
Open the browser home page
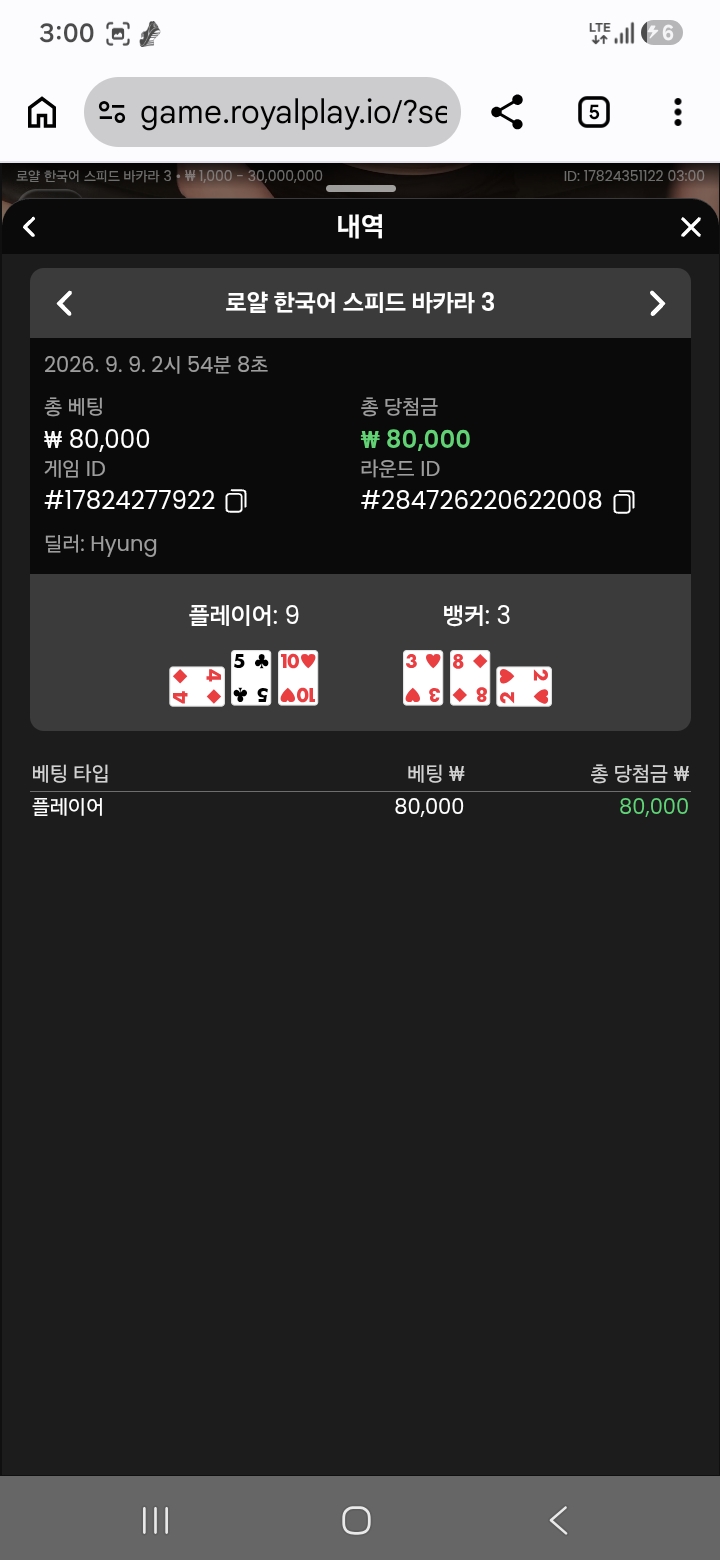42,113
